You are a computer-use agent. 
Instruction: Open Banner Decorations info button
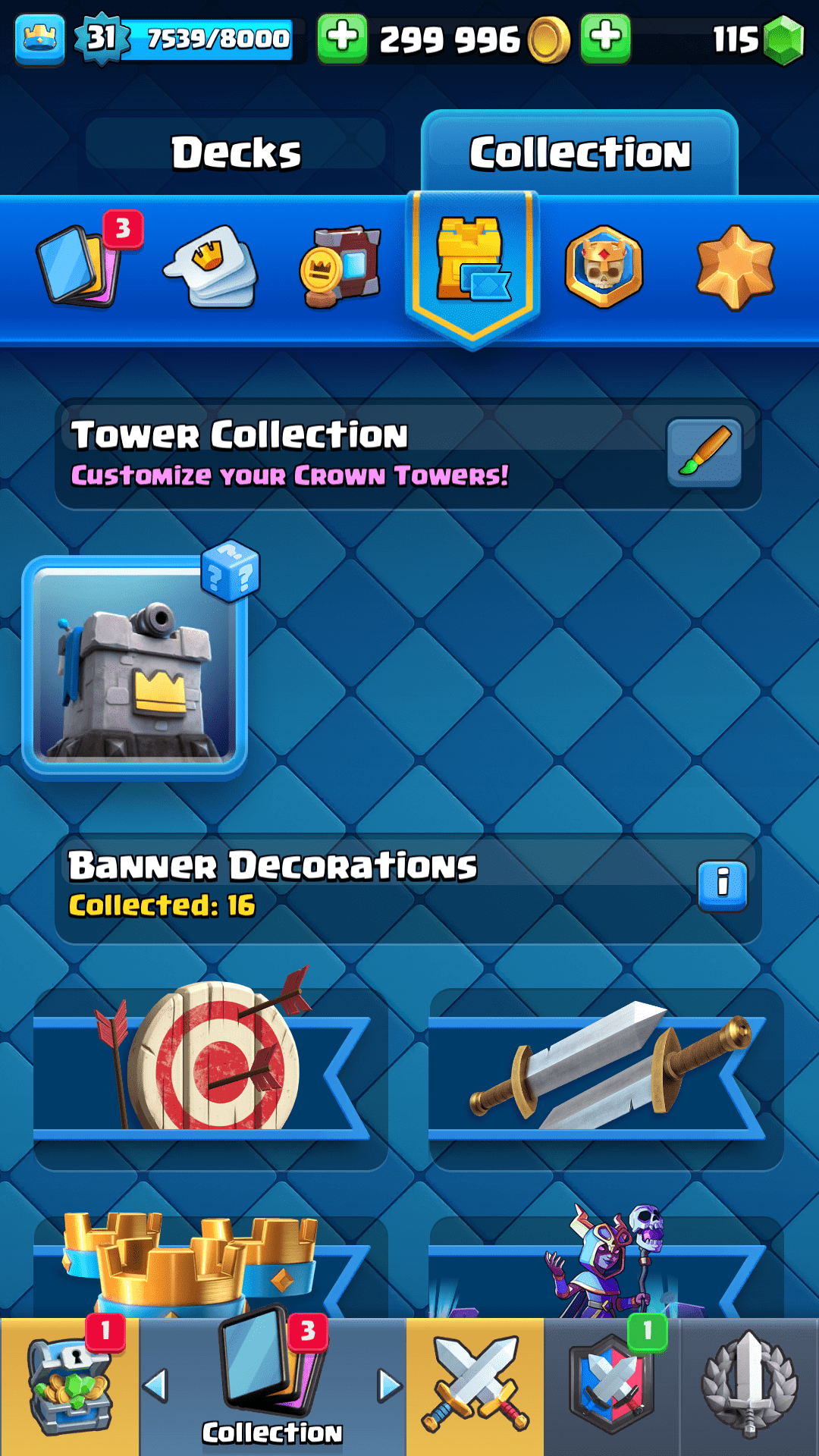pyautogui.click(x=722, y=884)
